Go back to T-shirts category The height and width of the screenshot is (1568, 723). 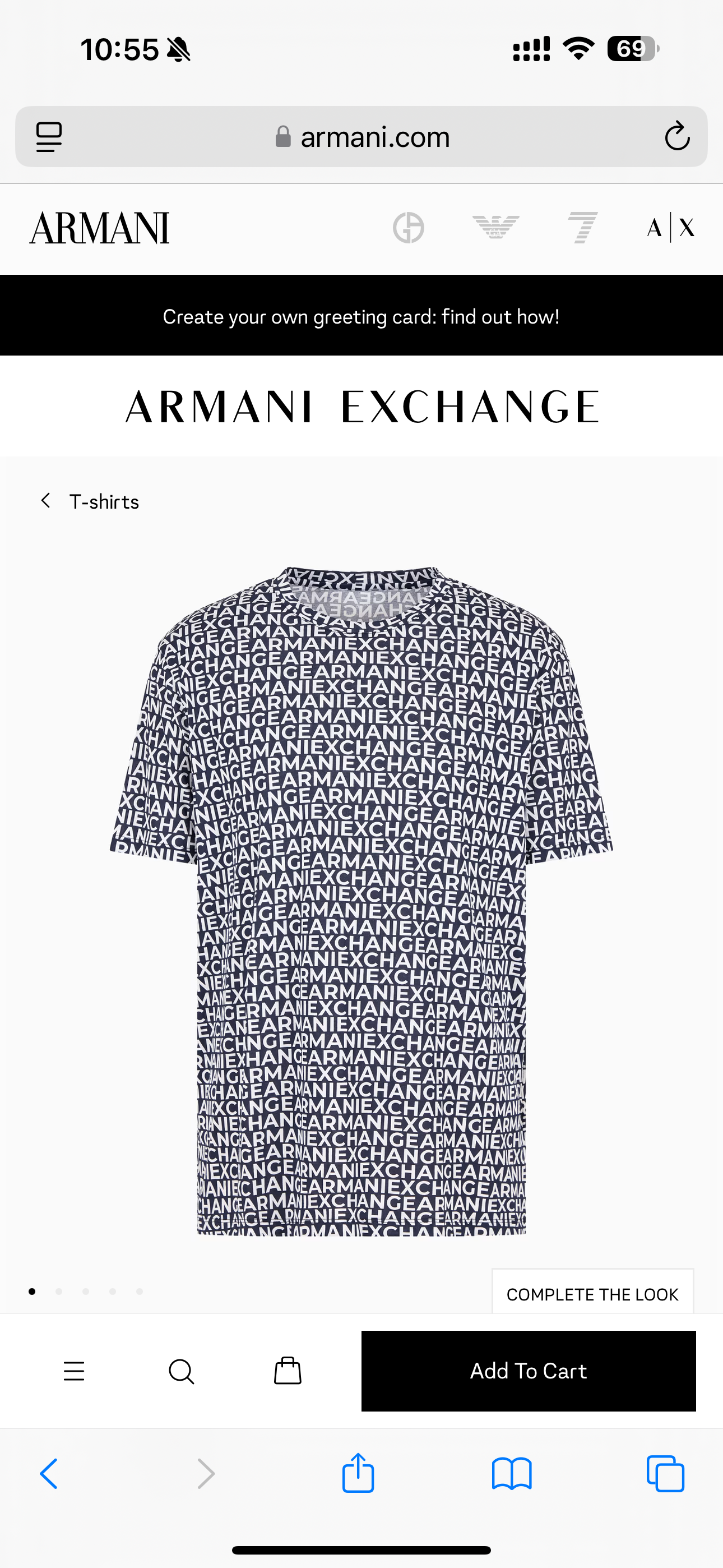pyautogui.click(x=90, y=501)
